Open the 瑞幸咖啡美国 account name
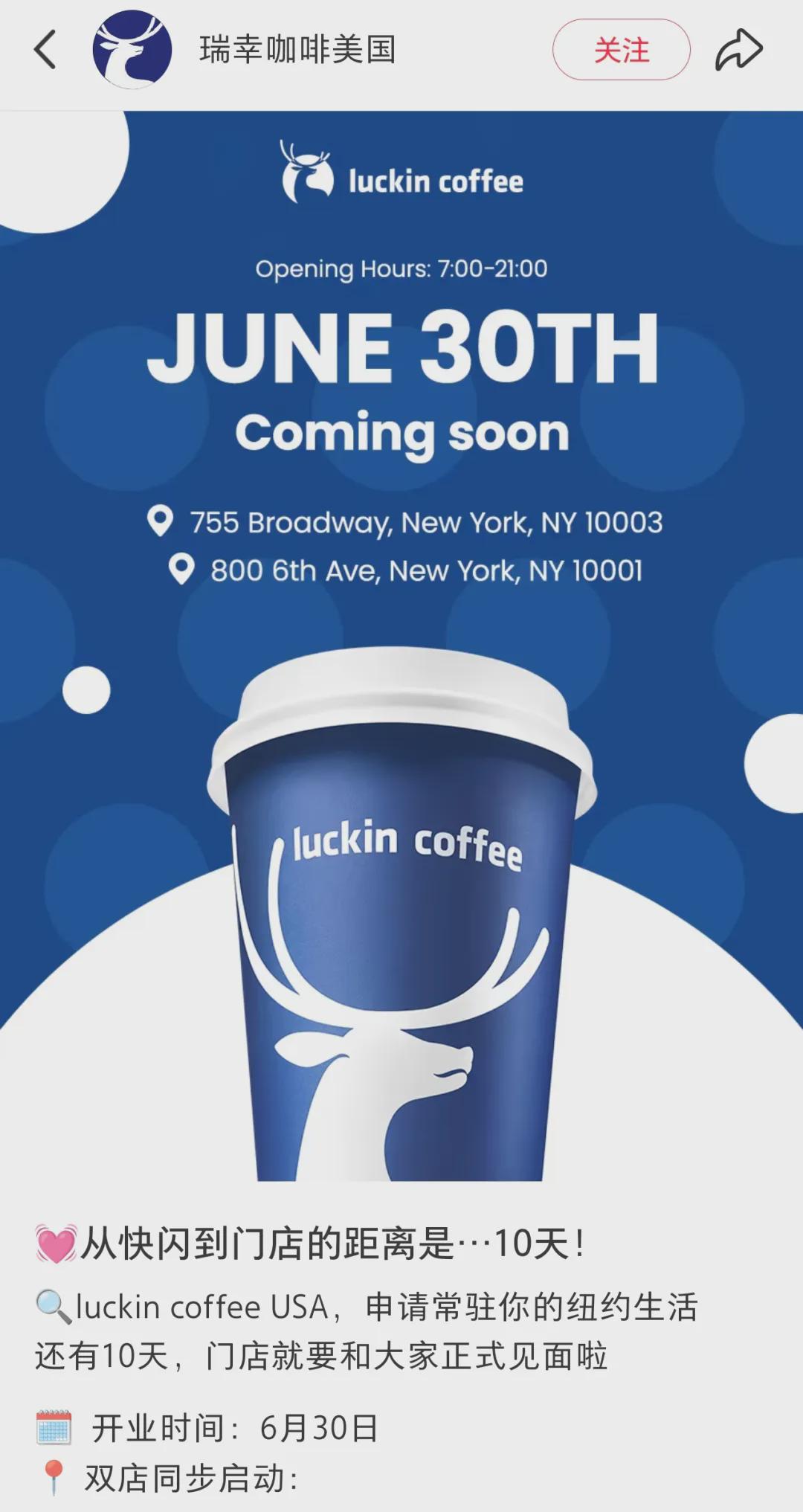The width and height of the screenshot is (803, 1512). coord(297,50)
